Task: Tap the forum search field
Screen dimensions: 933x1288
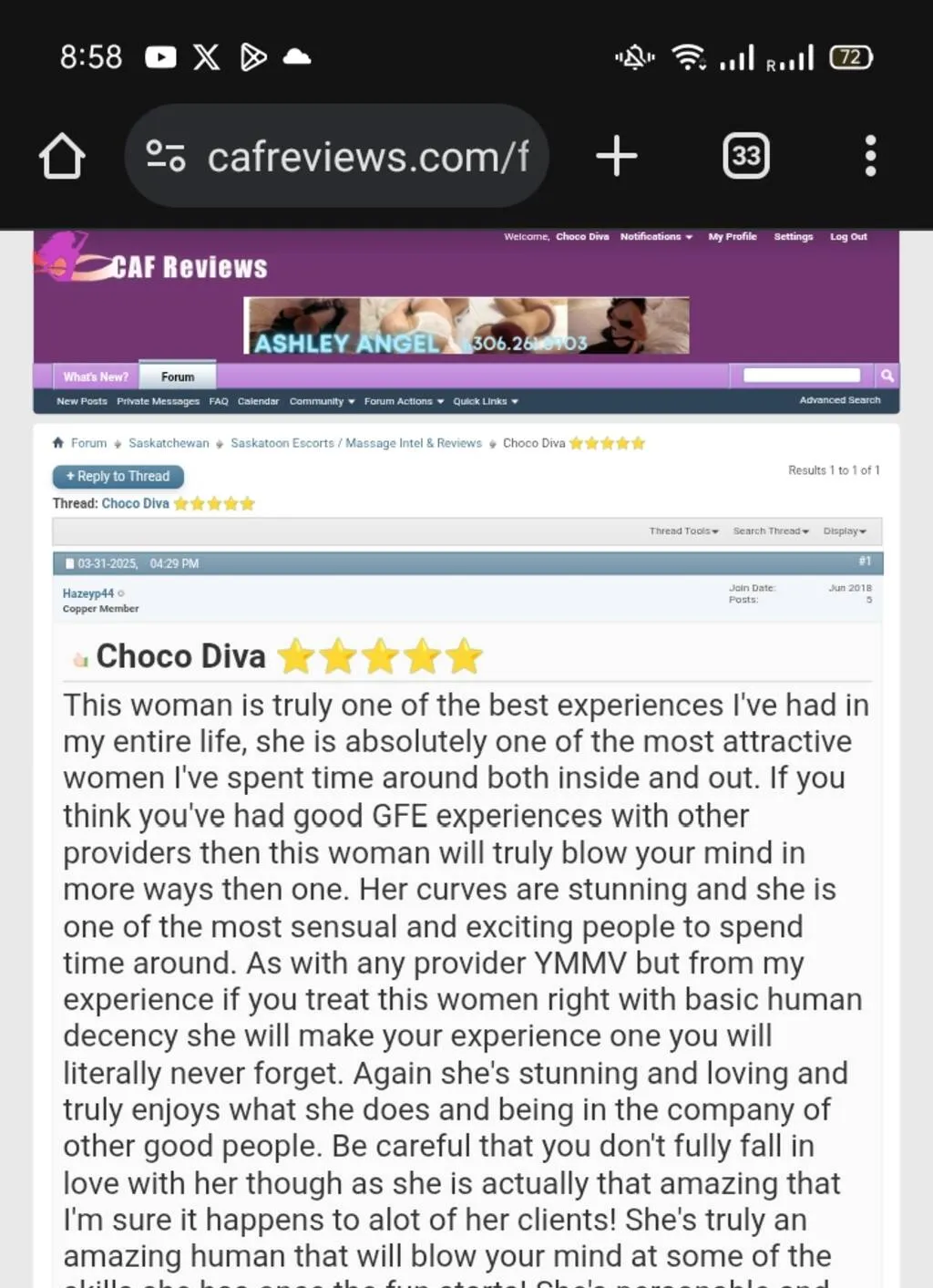Action: [x=801, y=376]
